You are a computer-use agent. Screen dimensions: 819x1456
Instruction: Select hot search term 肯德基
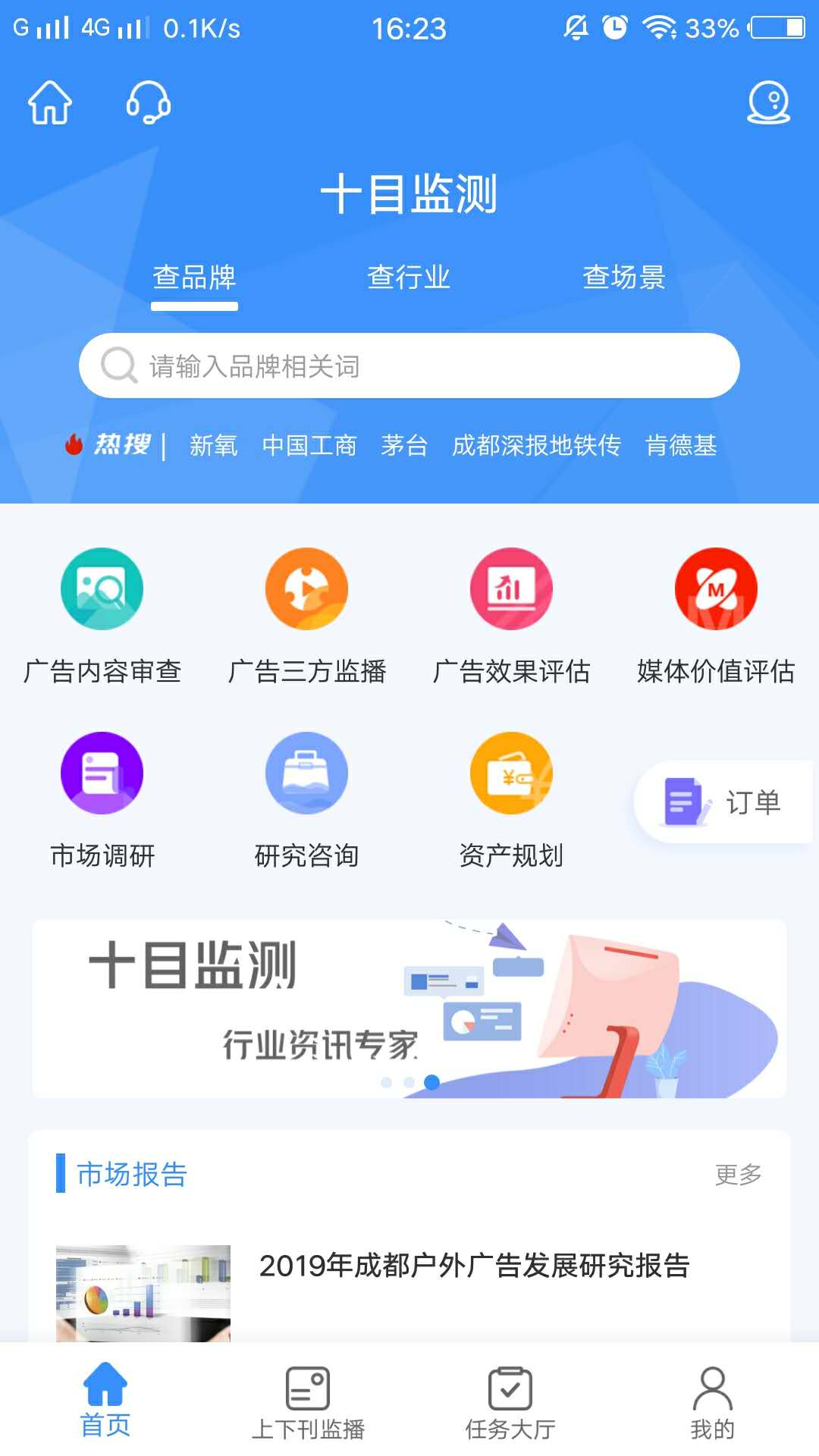point(680,445)
